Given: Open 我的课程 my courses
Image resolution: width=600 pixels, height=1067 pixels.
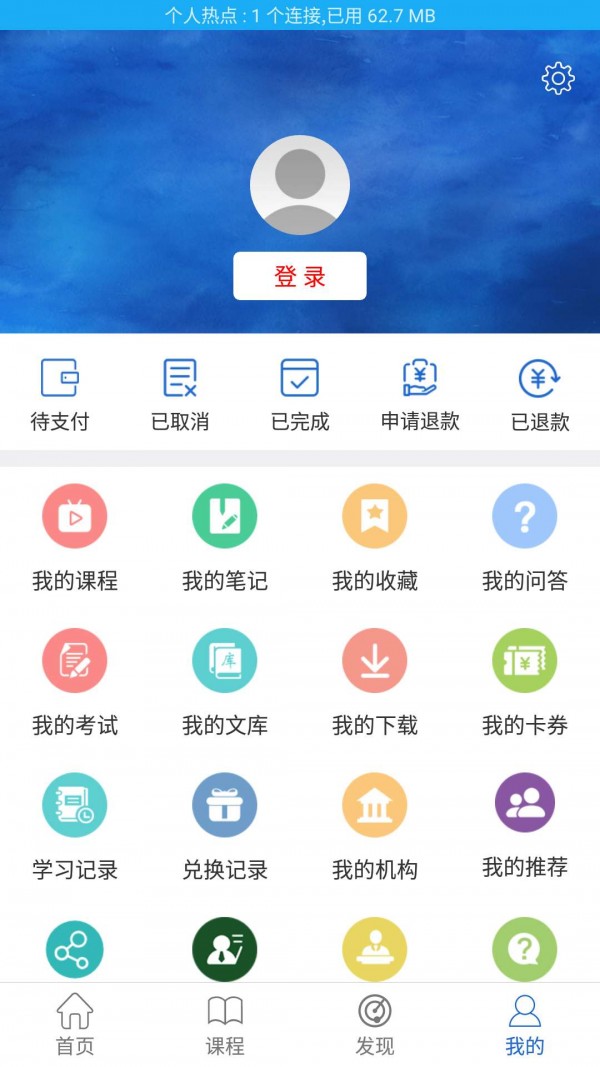Looking at the screenshot, I should pos(75,537).
